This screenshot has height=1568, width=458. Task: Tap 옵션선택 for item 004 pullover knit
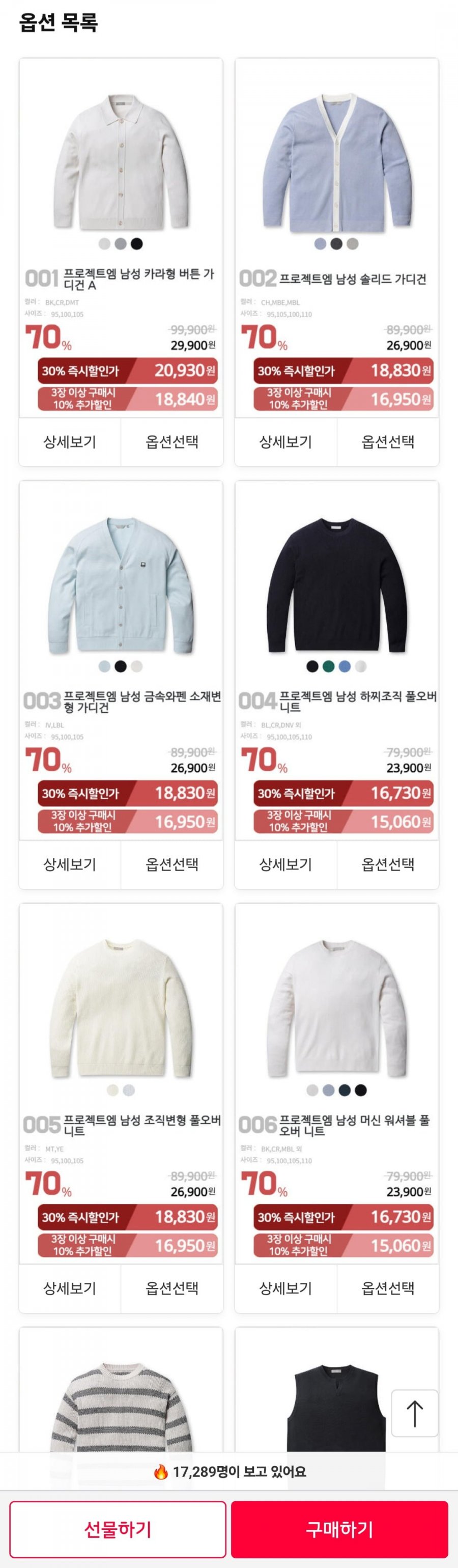point(387,864)
